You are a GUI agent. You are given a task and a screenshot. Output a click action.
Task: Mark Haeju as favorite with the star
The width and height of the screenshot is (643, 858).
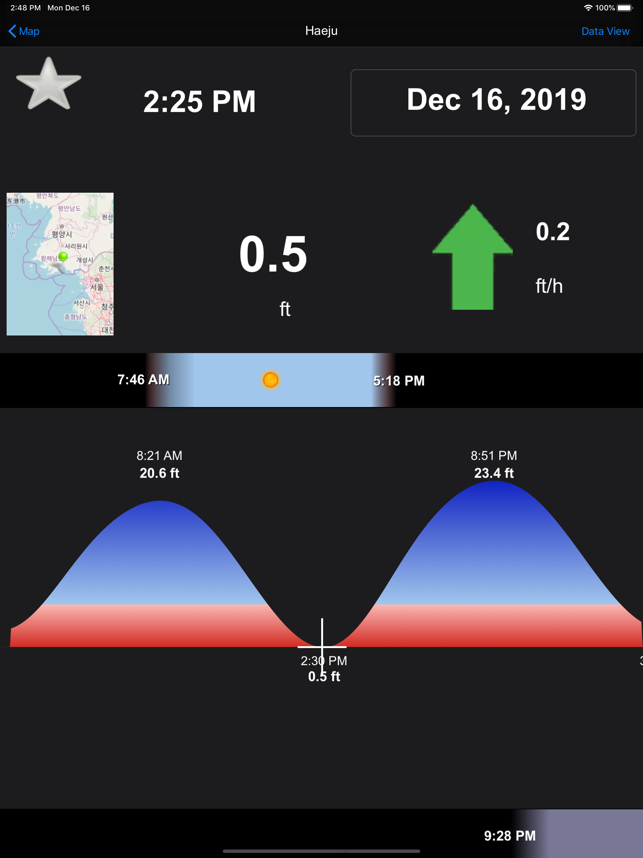click(48, 85)
